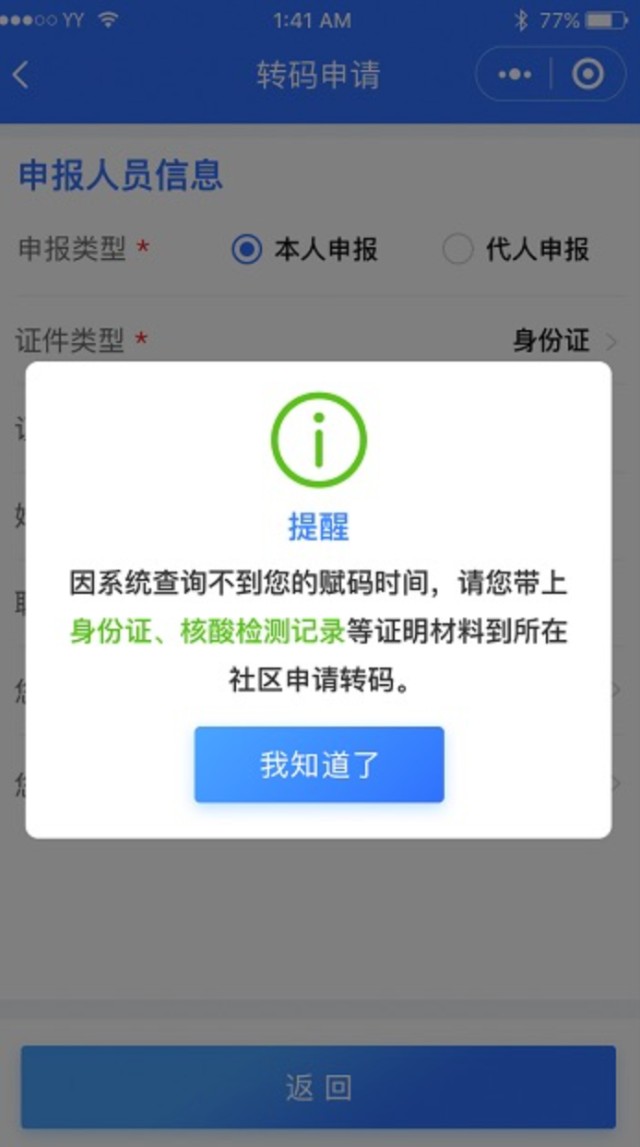Close the mini-program with the circle icon
This screenshot has height=1147, width=640.
click(x=587, y=75)
